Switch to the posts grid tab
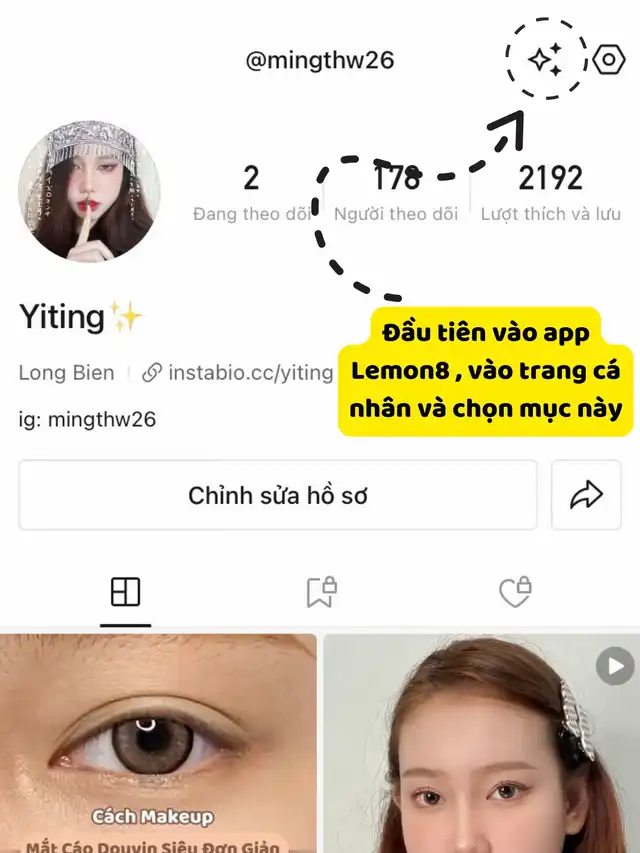Screen dimensions: 640x853 [125, 593]
